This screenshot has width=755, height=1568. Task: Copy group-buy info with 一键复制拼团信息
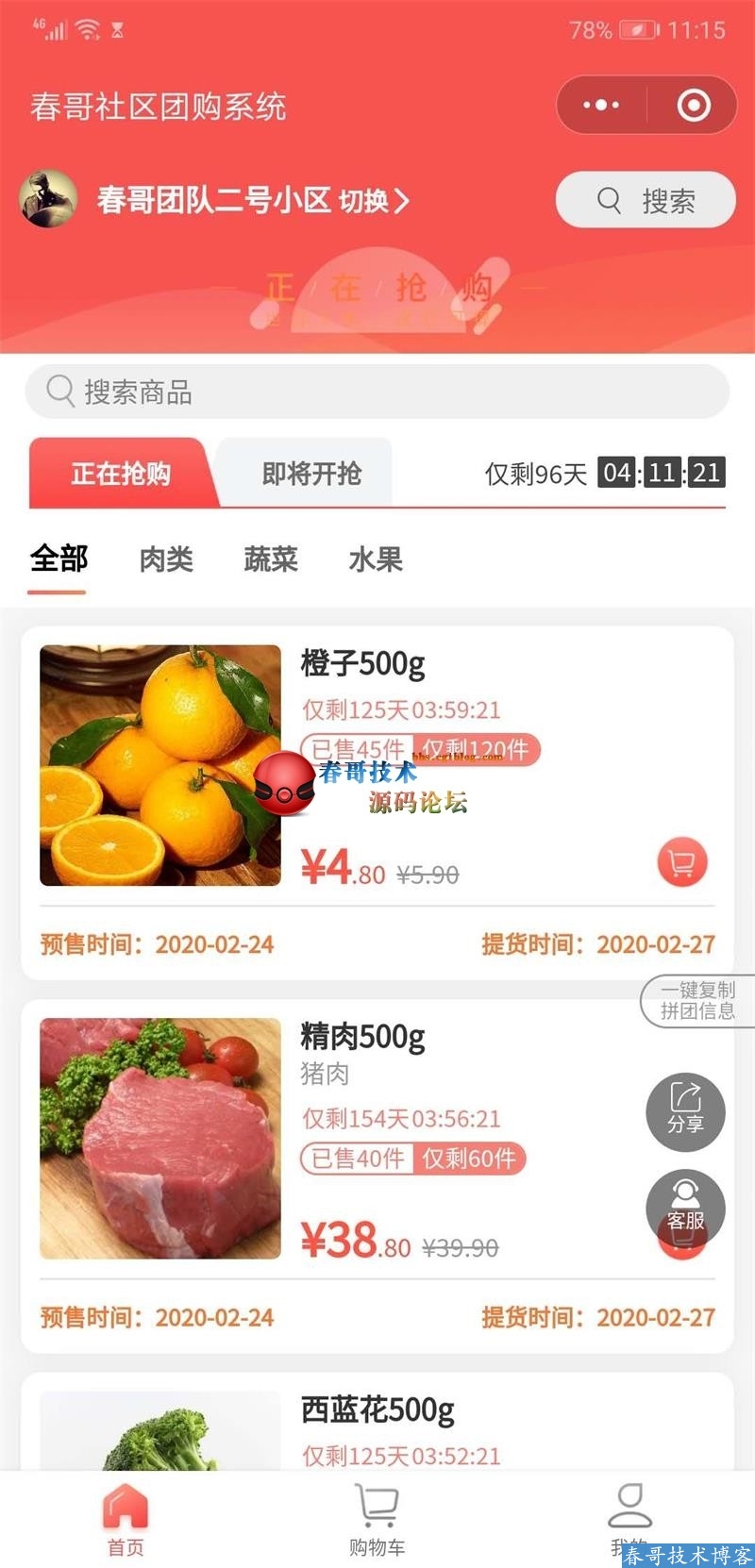point(697,1000)
